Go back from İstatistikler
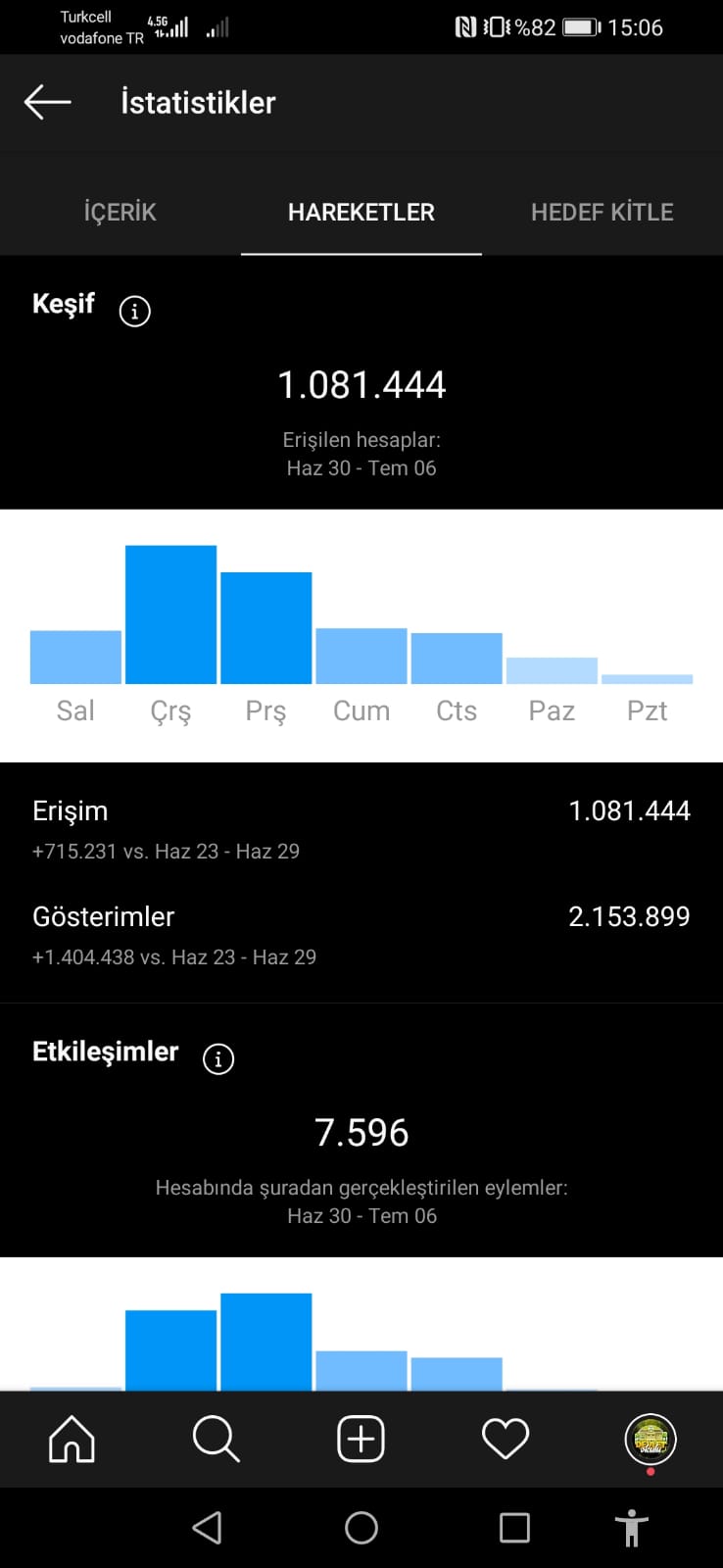This screenshot has width=723, height=1568. click(x=47, y=102)
